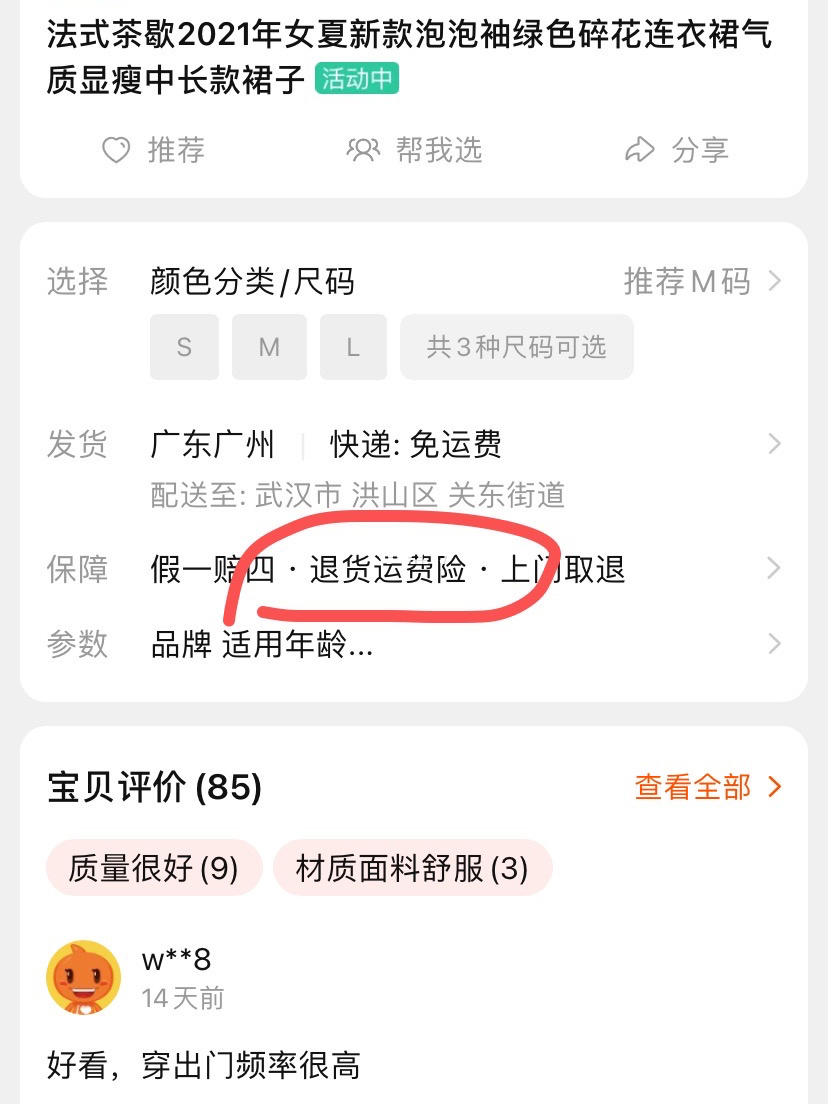Click the heart-shaped 推荐 icon

click(117, 150)
